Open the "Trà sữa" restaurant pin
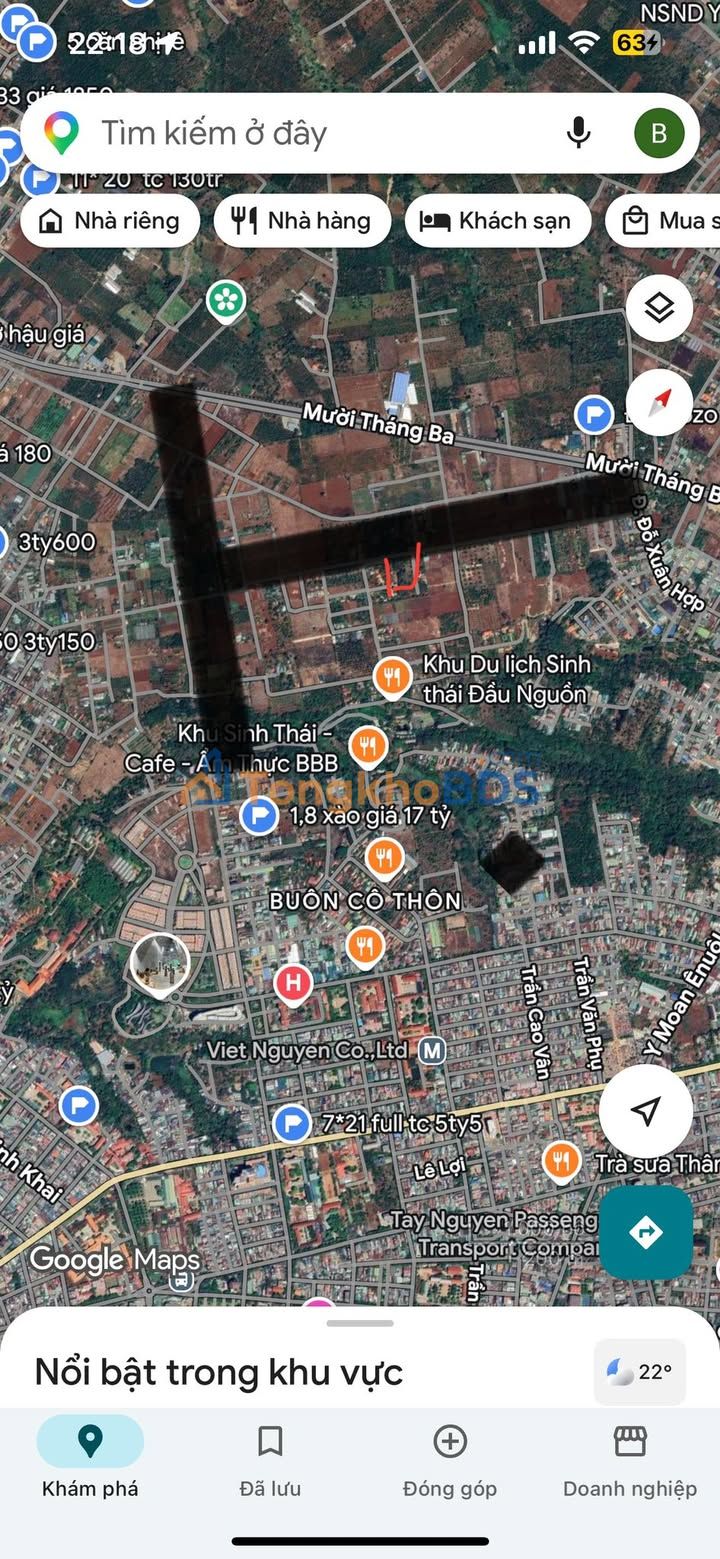Viewport: 720px width, 1559px height. click(562, 1161)
